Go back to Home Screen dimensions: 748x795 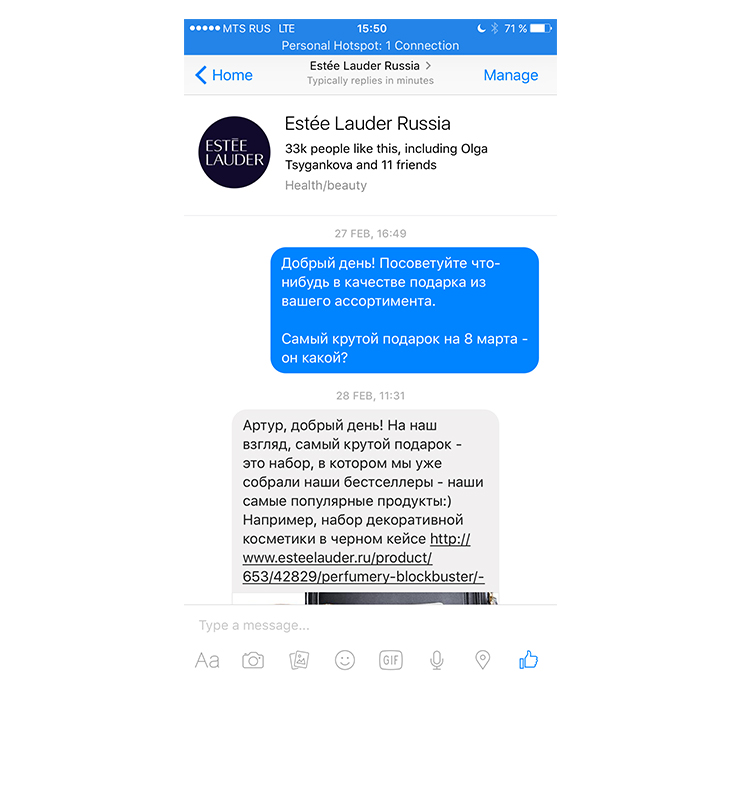(224, 75)
